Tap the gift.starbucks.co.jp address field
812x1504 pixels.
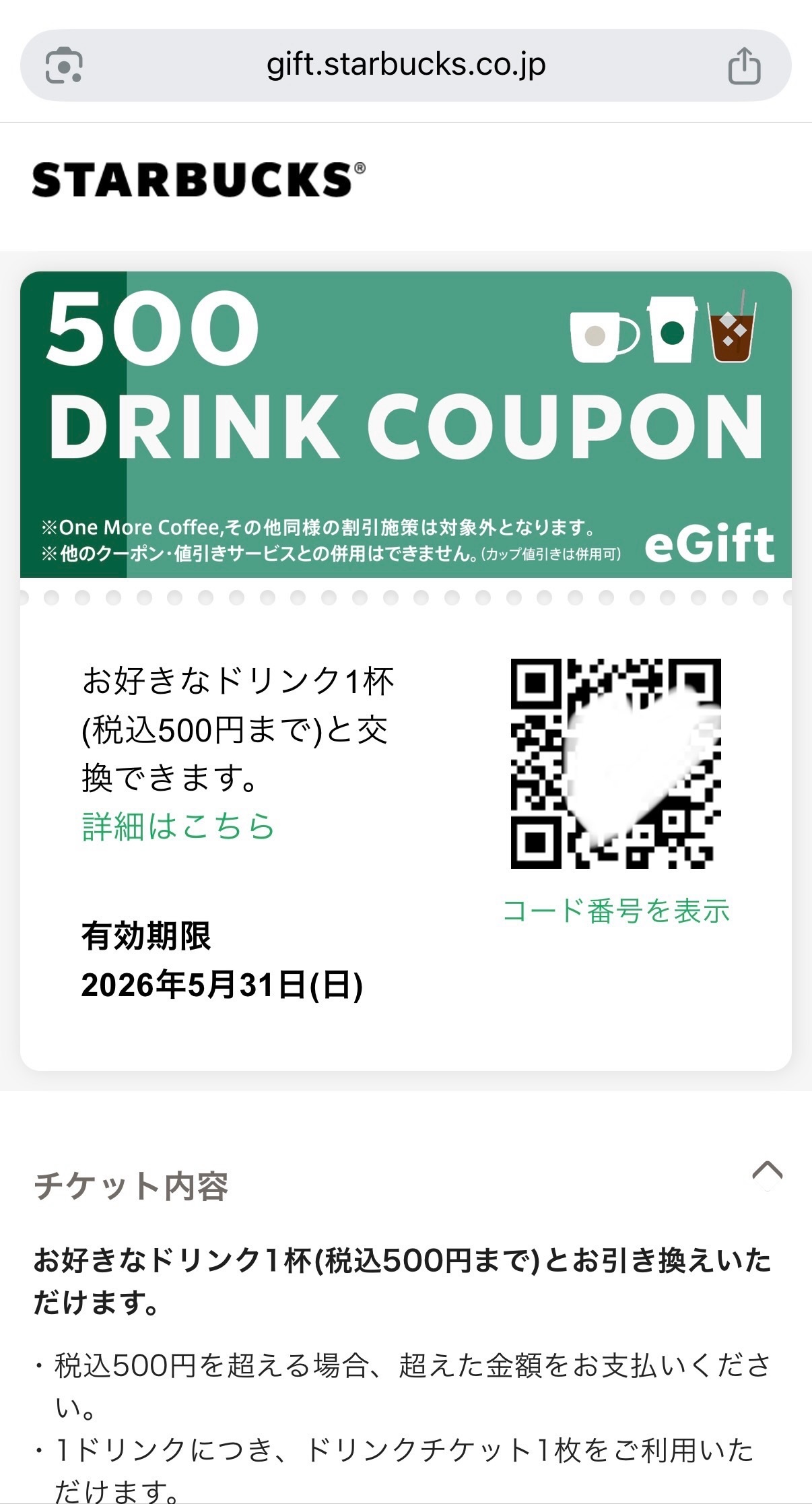[406, 65]
